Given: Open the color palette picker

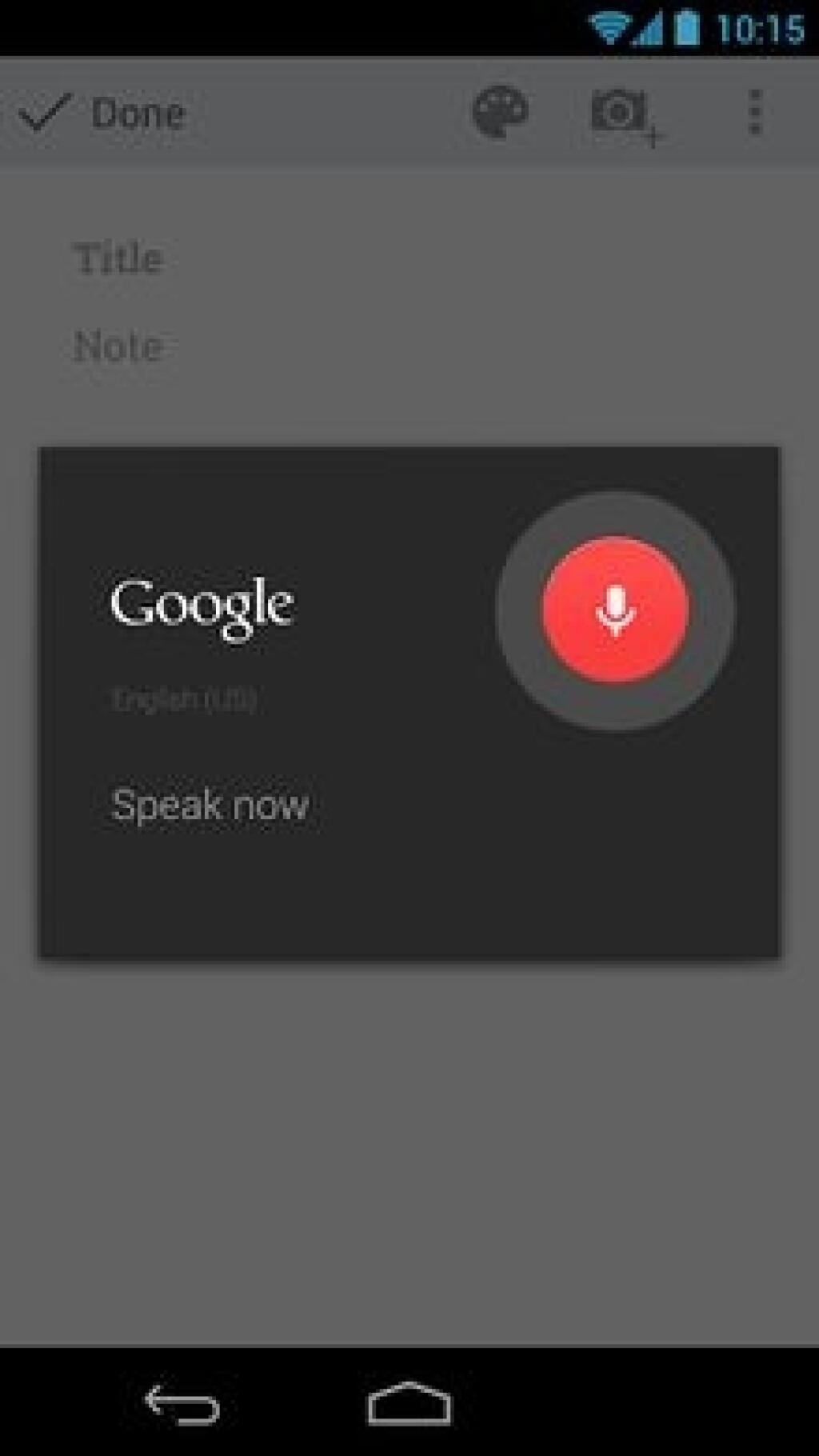Looking at the screenshot, I should (x=500, y=112).
